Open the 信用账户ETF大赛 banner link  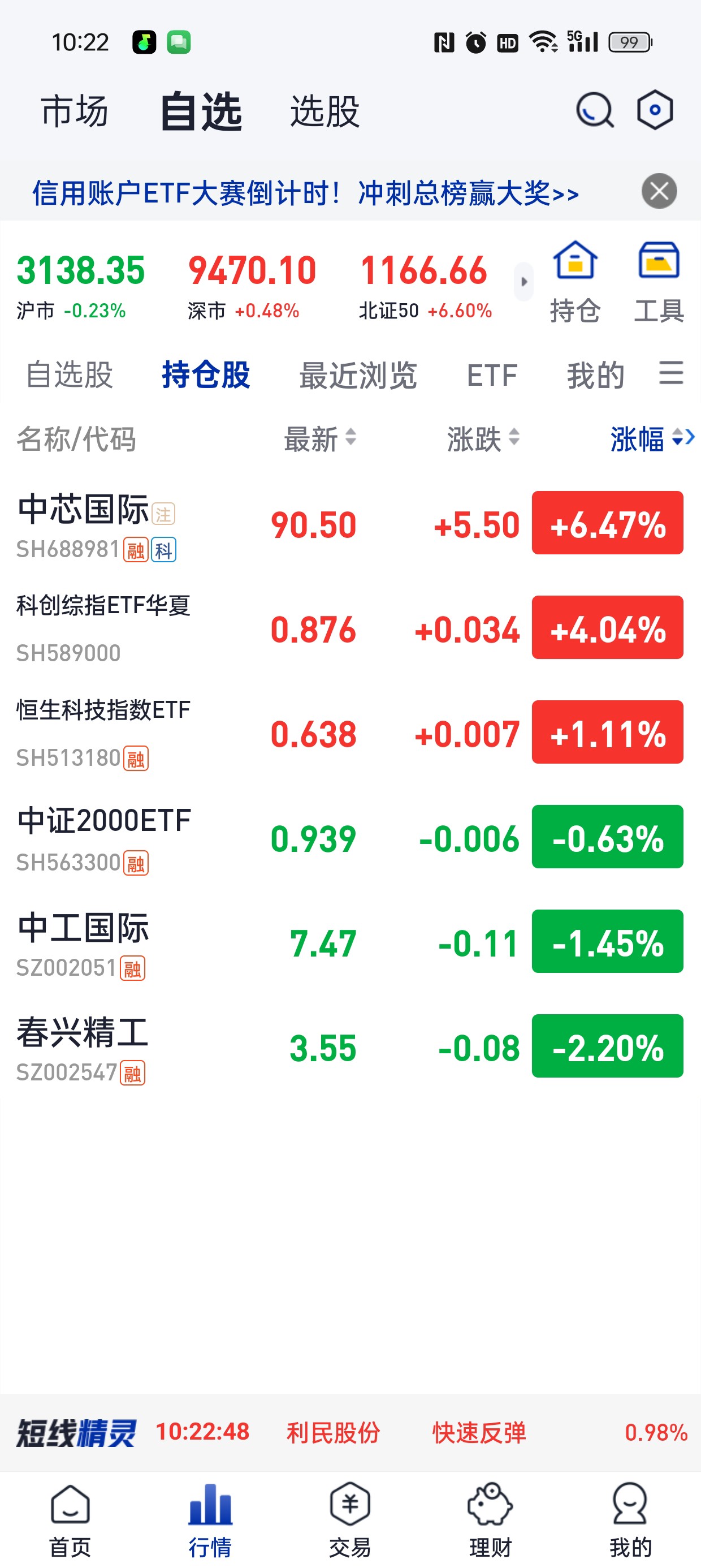pos(305,193)
